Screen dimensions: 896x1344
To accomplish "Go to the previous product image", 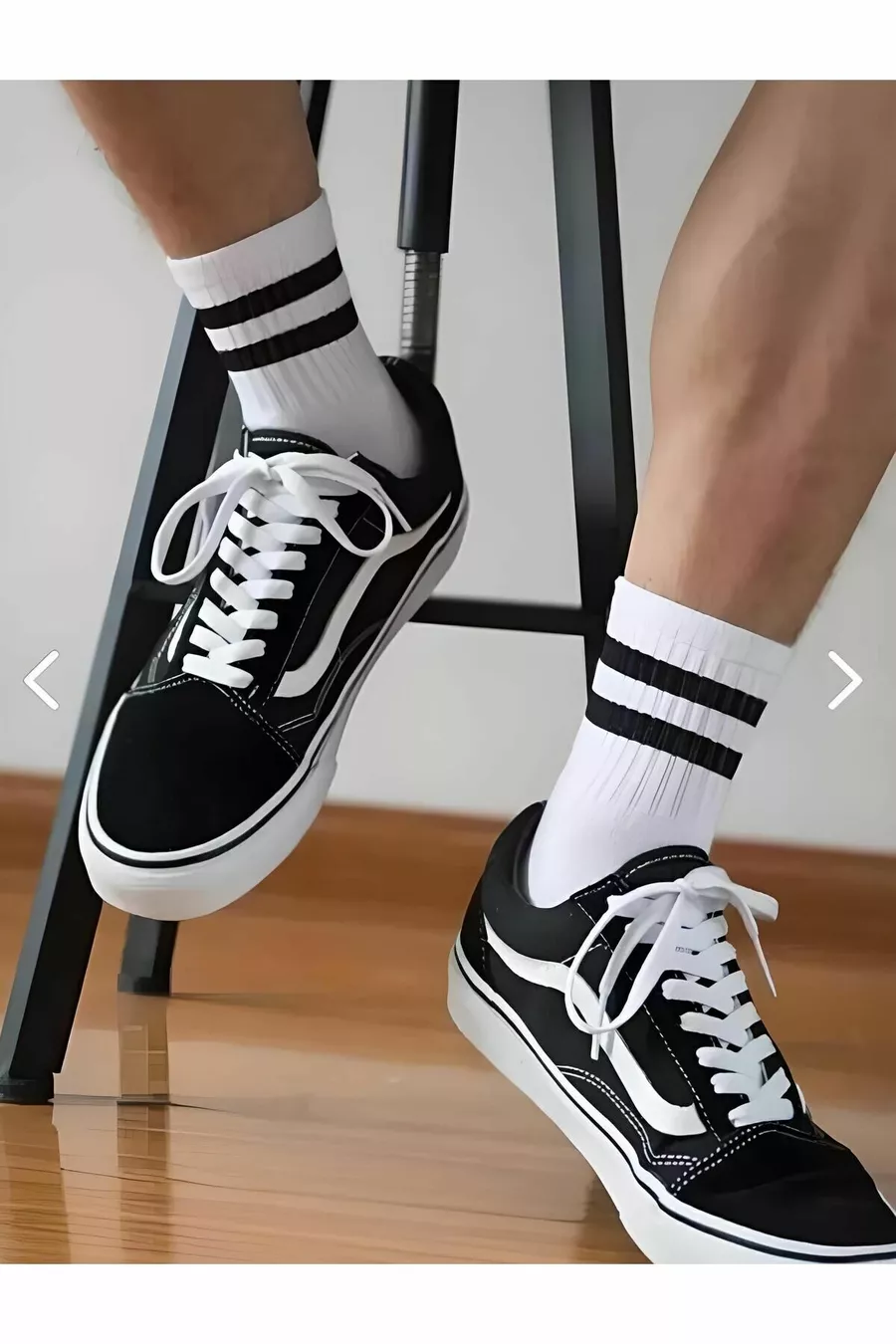I will click(41, 680).
